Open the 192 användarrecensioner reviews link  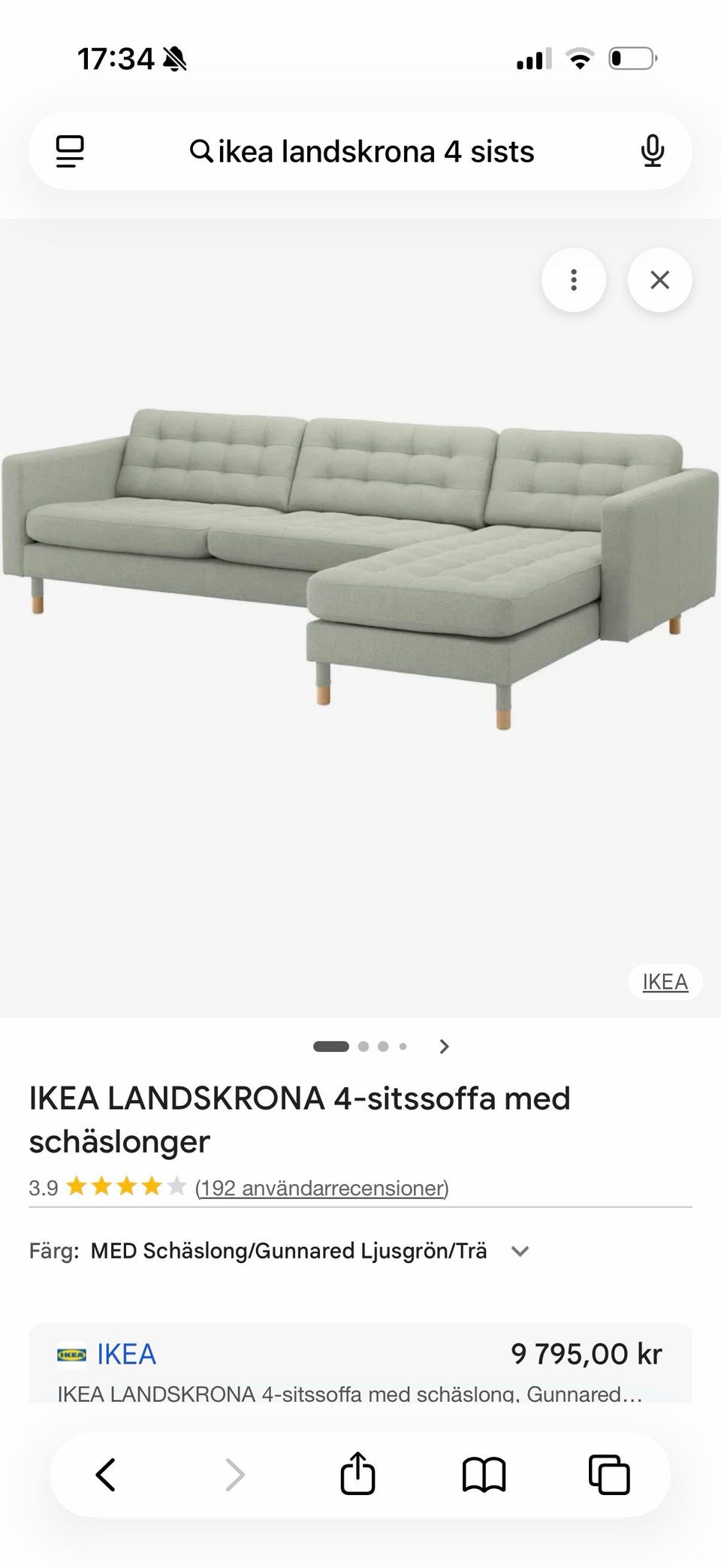pos(321,1188)
